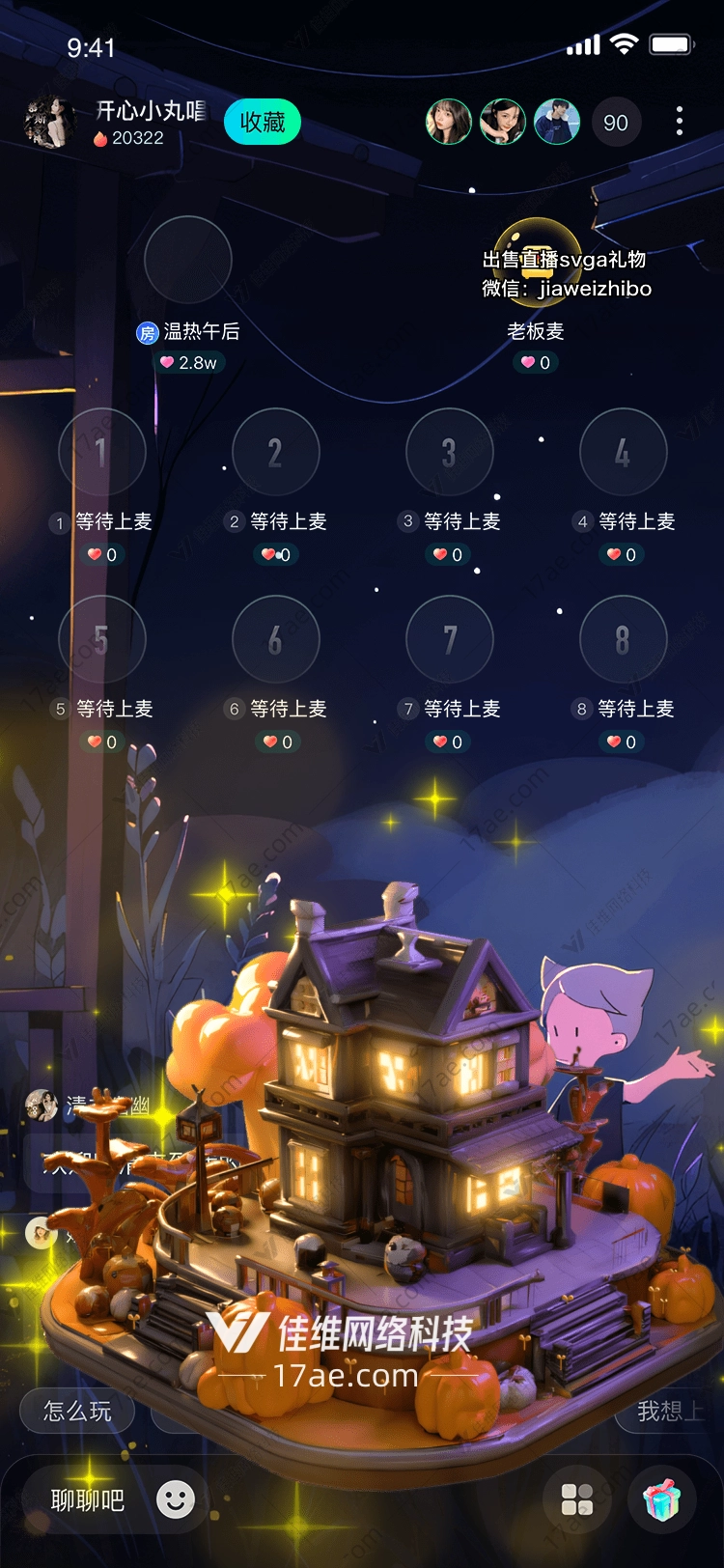Screen dimensions: 724x1568
Task: Tap the 收藏 button to favorite room
Action: coord(263,123)
